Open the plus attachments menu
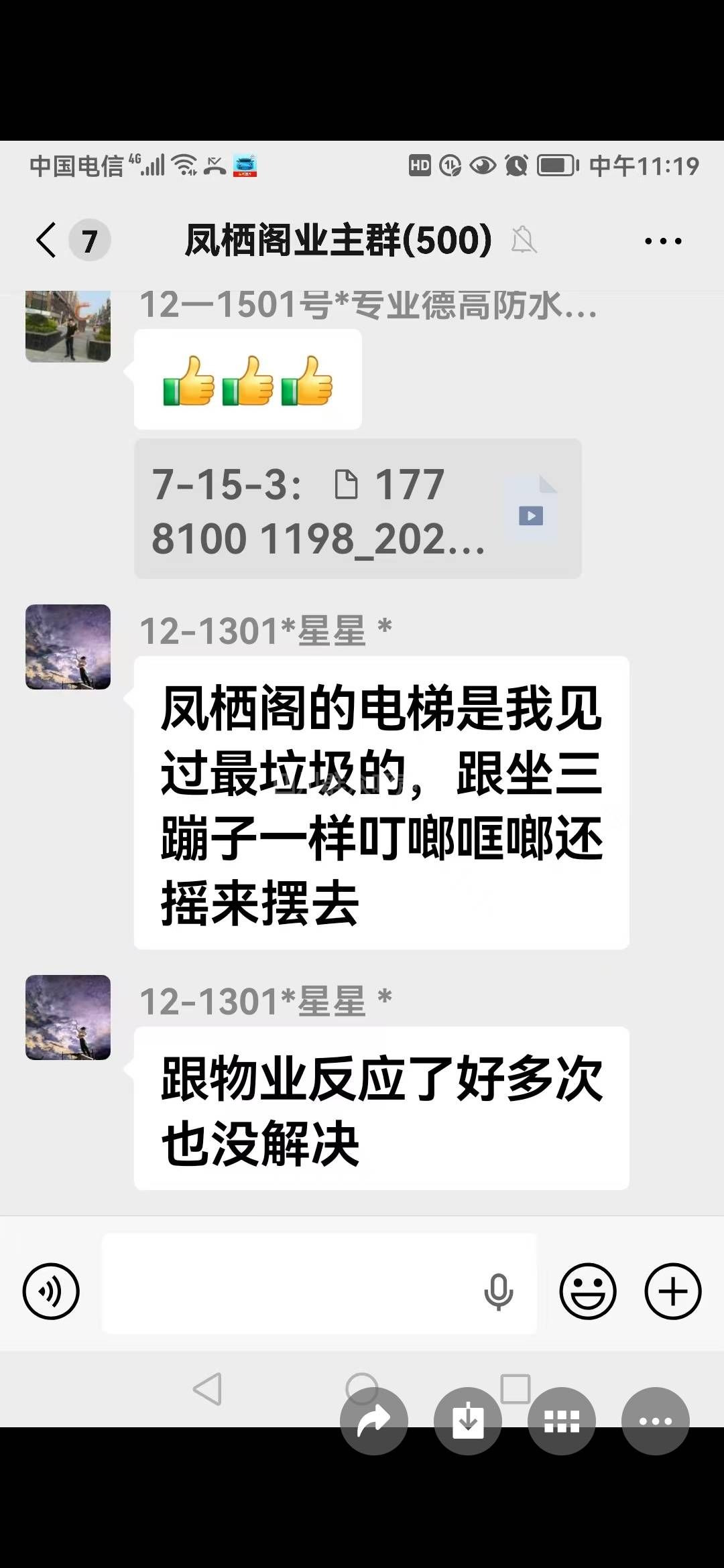 (x=672, y=1291)
